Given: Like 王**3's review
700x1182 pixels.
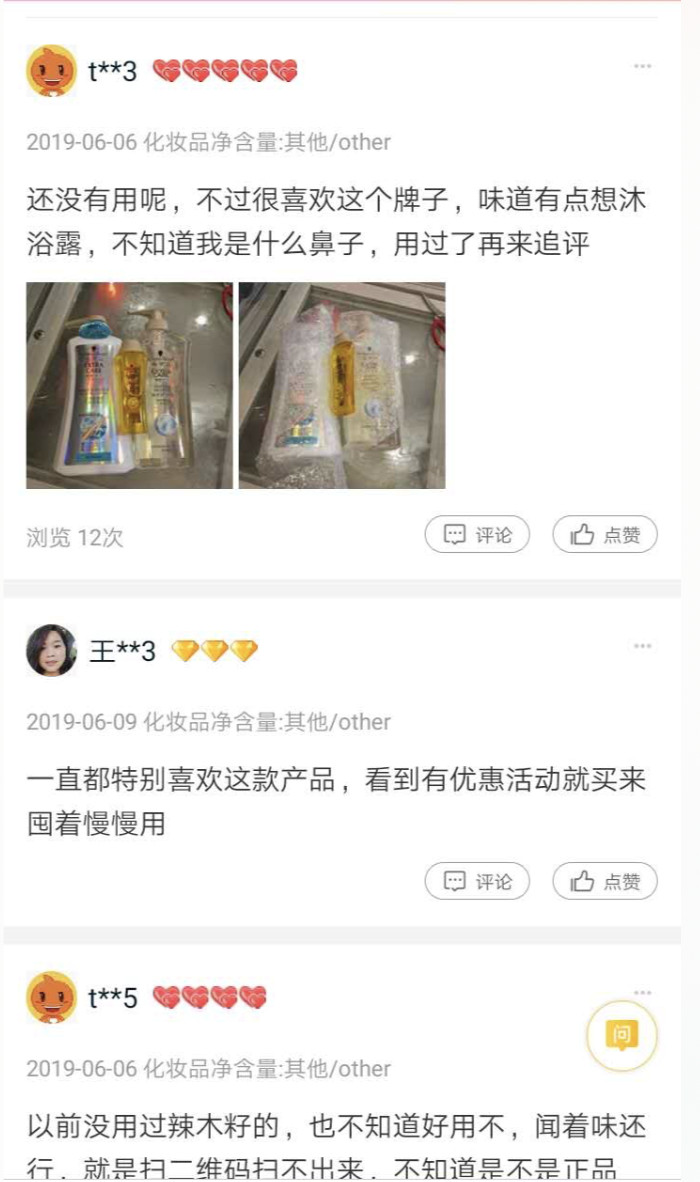Looking at the screenshot, I should [x=605, y=881].
